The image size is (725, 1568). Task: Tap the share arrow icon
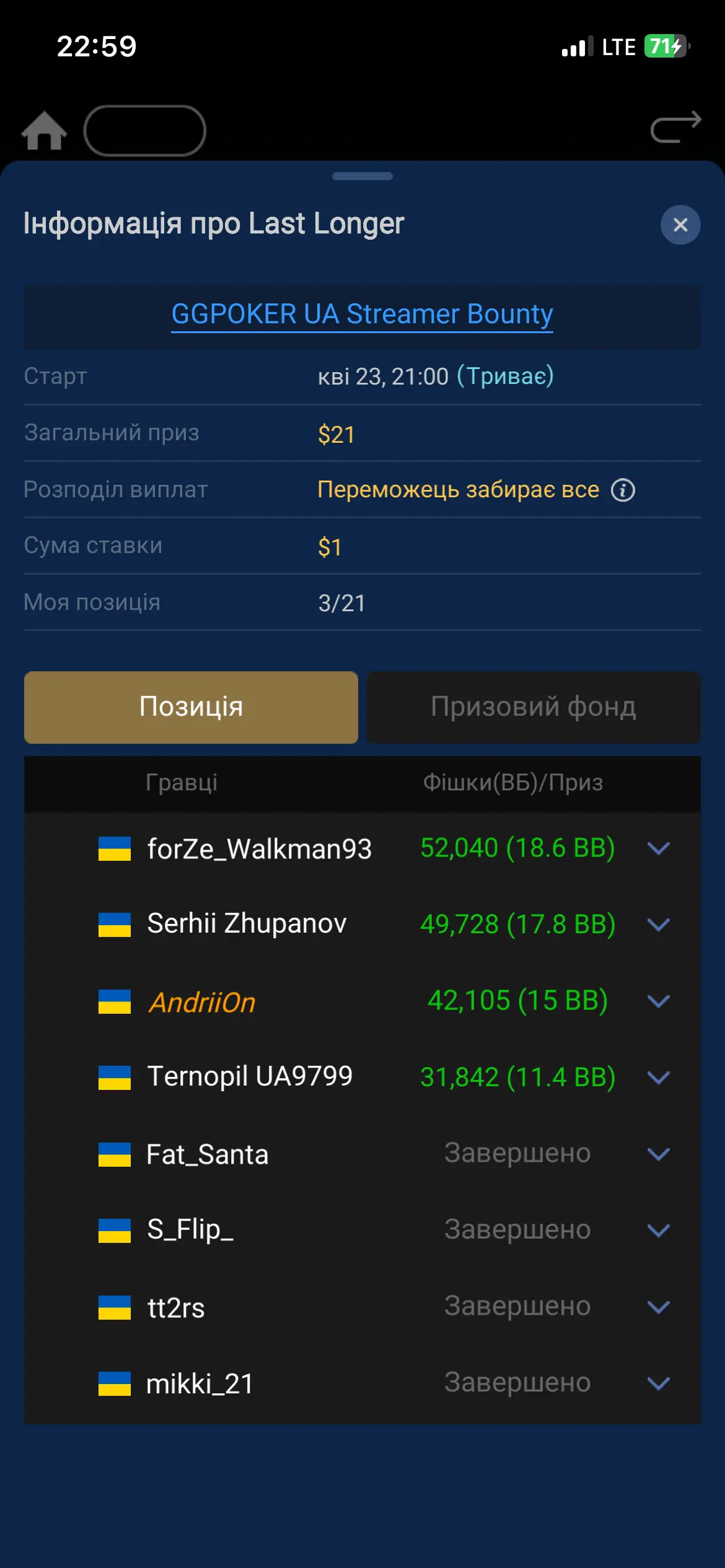click(x=675, y=127)
